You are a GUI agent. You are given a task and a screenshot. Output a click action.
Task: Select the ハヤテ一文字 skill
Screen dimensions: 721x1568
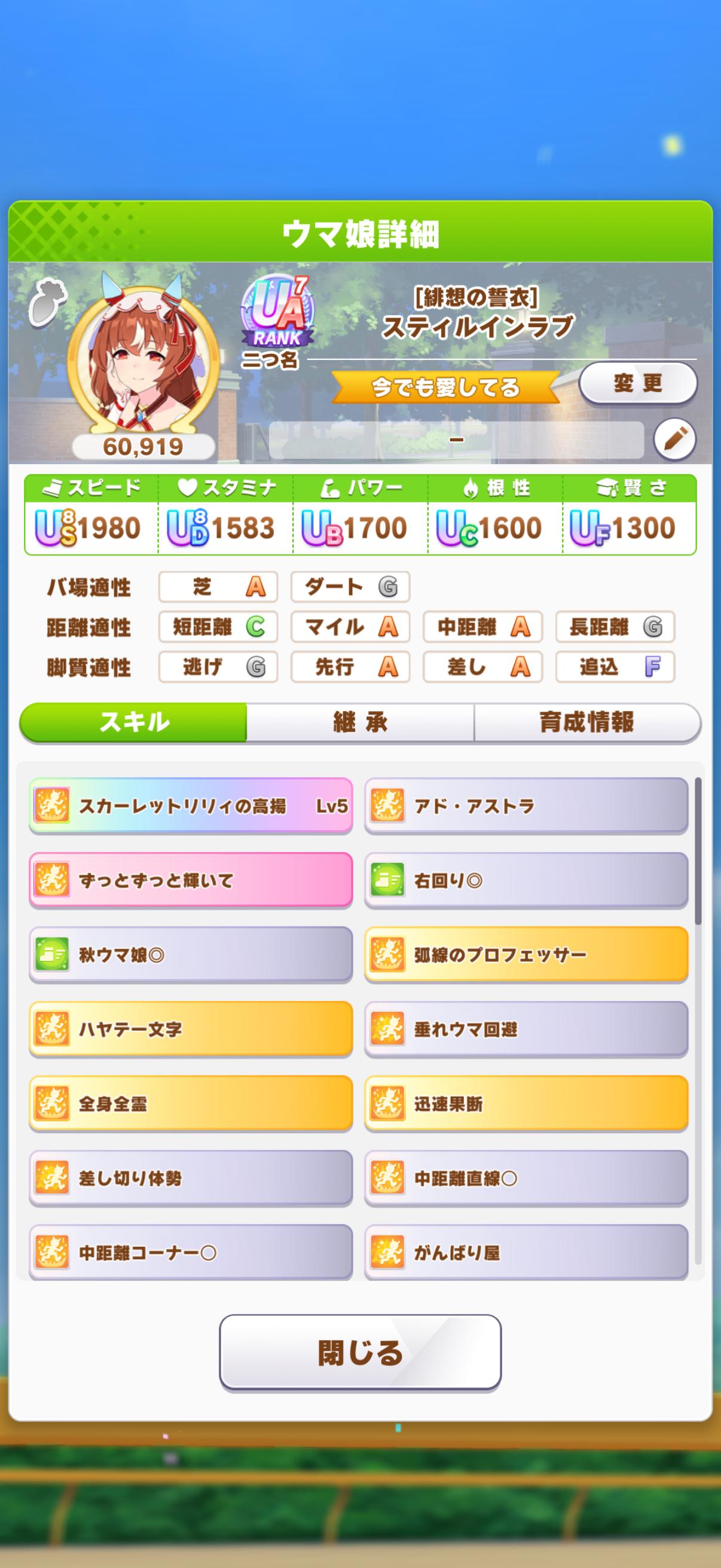tap(191, 1029)
